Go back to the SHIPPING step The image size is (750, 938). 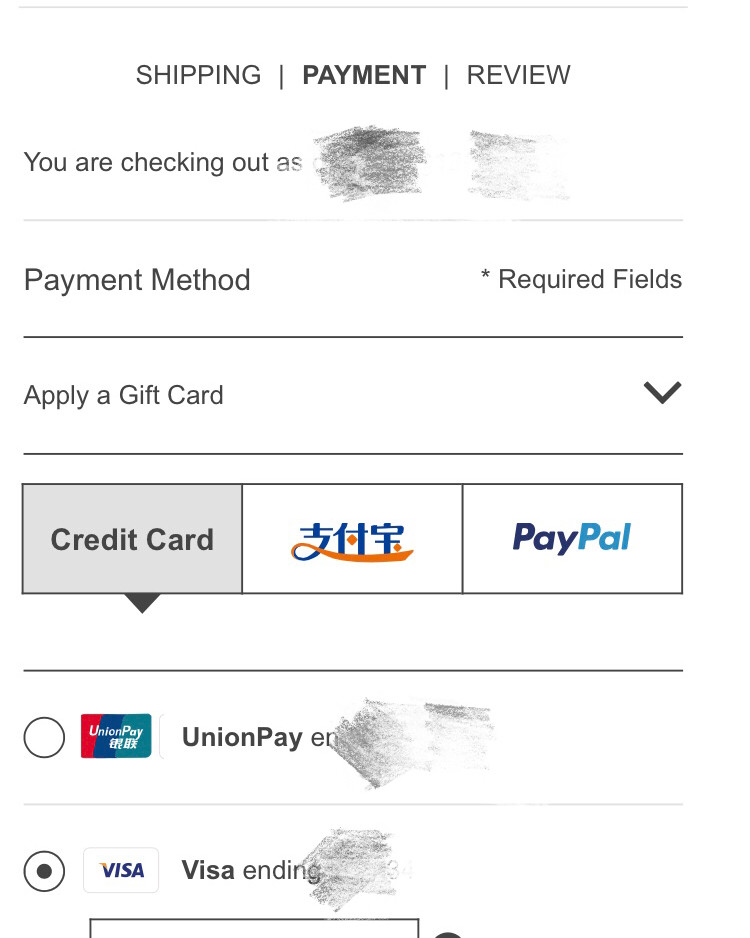198,75
